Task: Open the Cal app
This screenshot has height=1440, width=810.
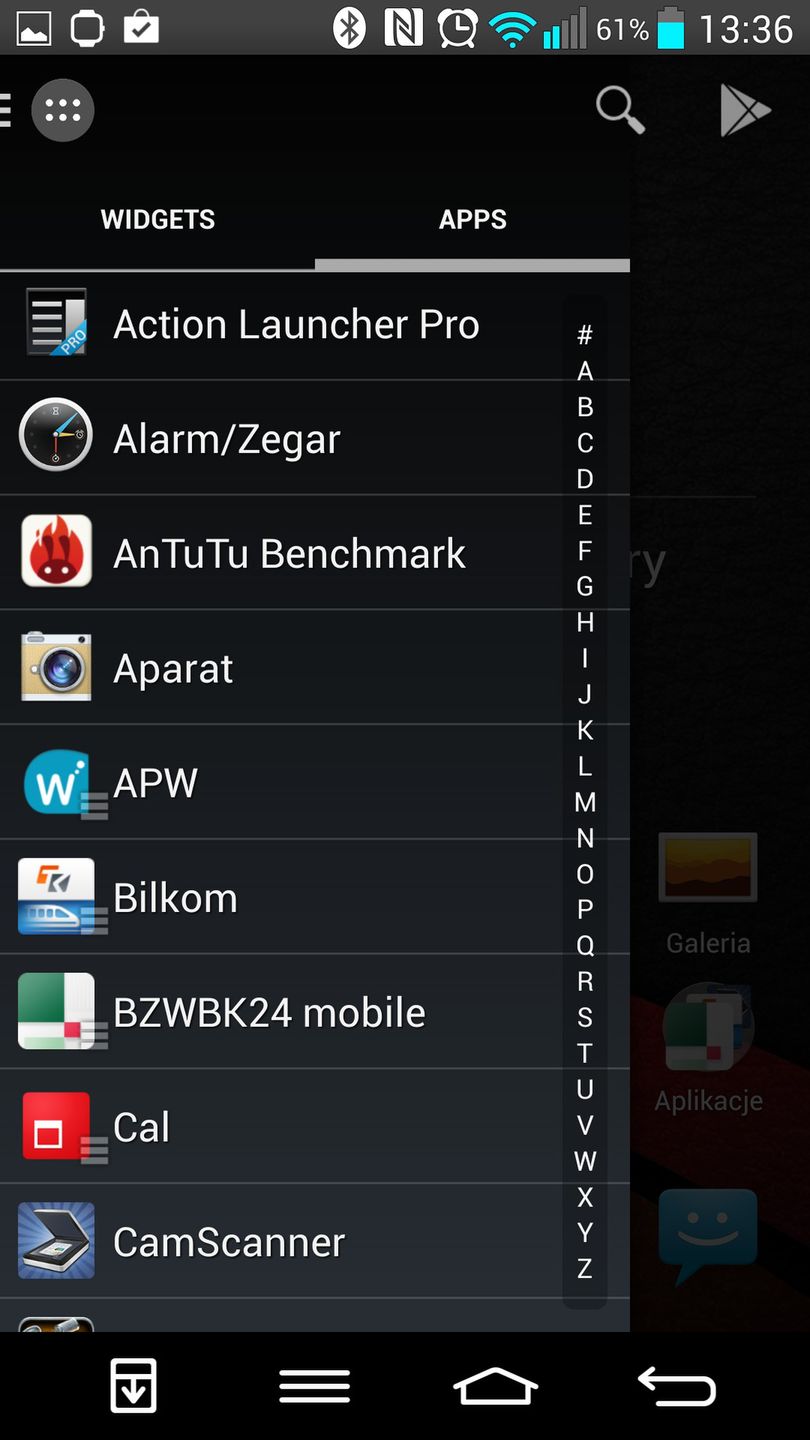Action: (x=141, y=1127)
